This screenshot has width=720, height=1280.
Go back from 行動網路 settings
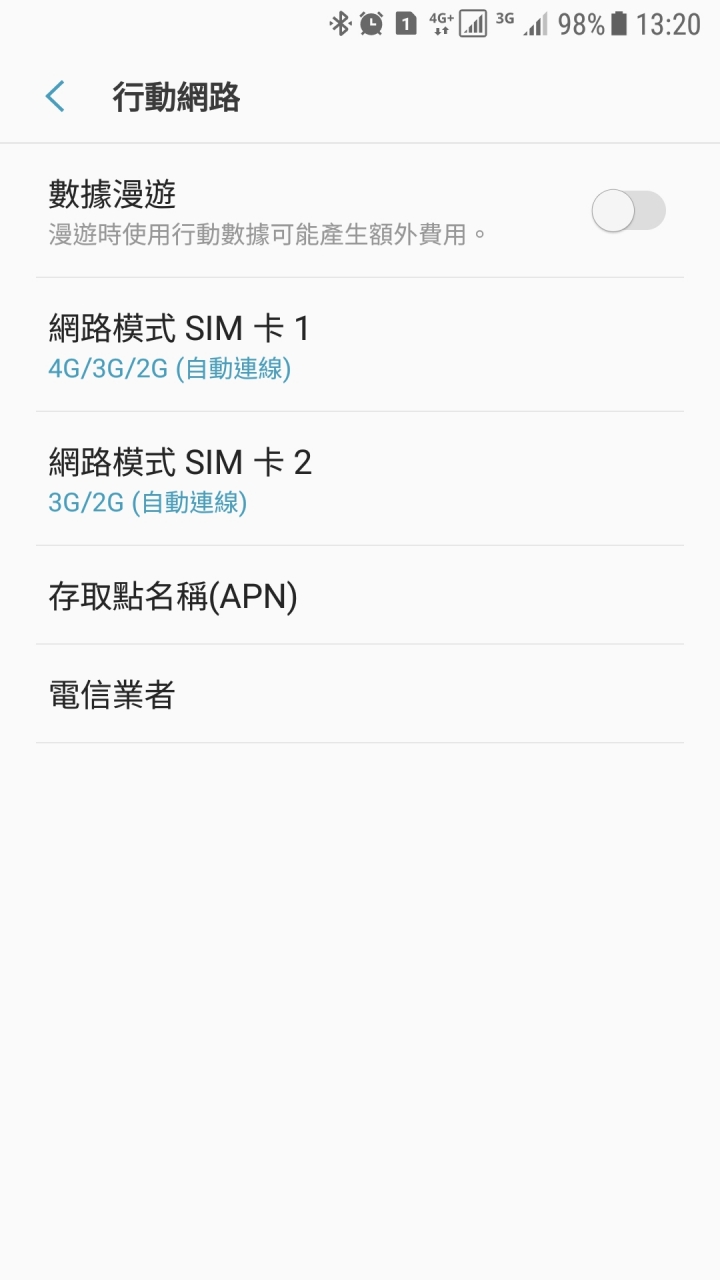point(55,97)
